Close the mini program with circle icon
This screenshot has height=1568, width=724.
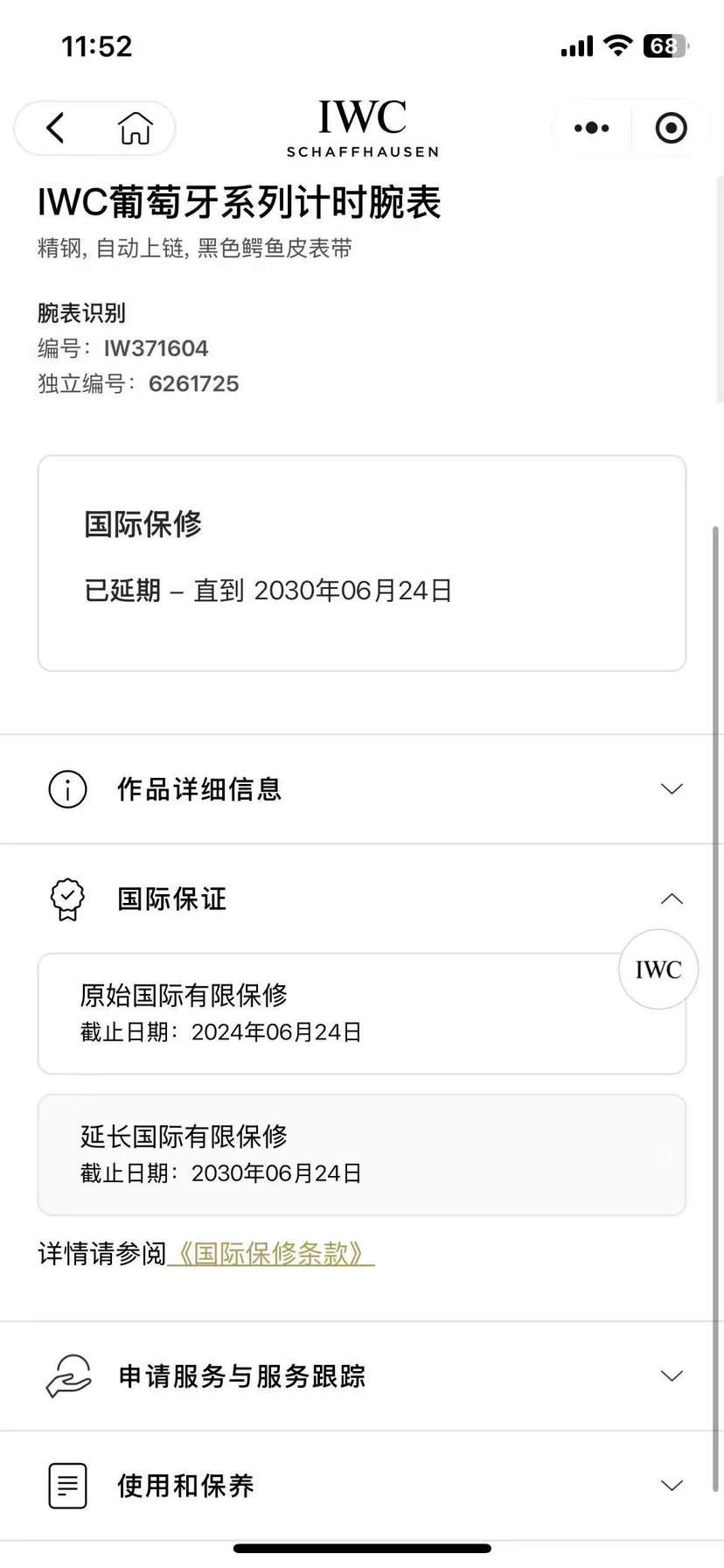(671, 129)
